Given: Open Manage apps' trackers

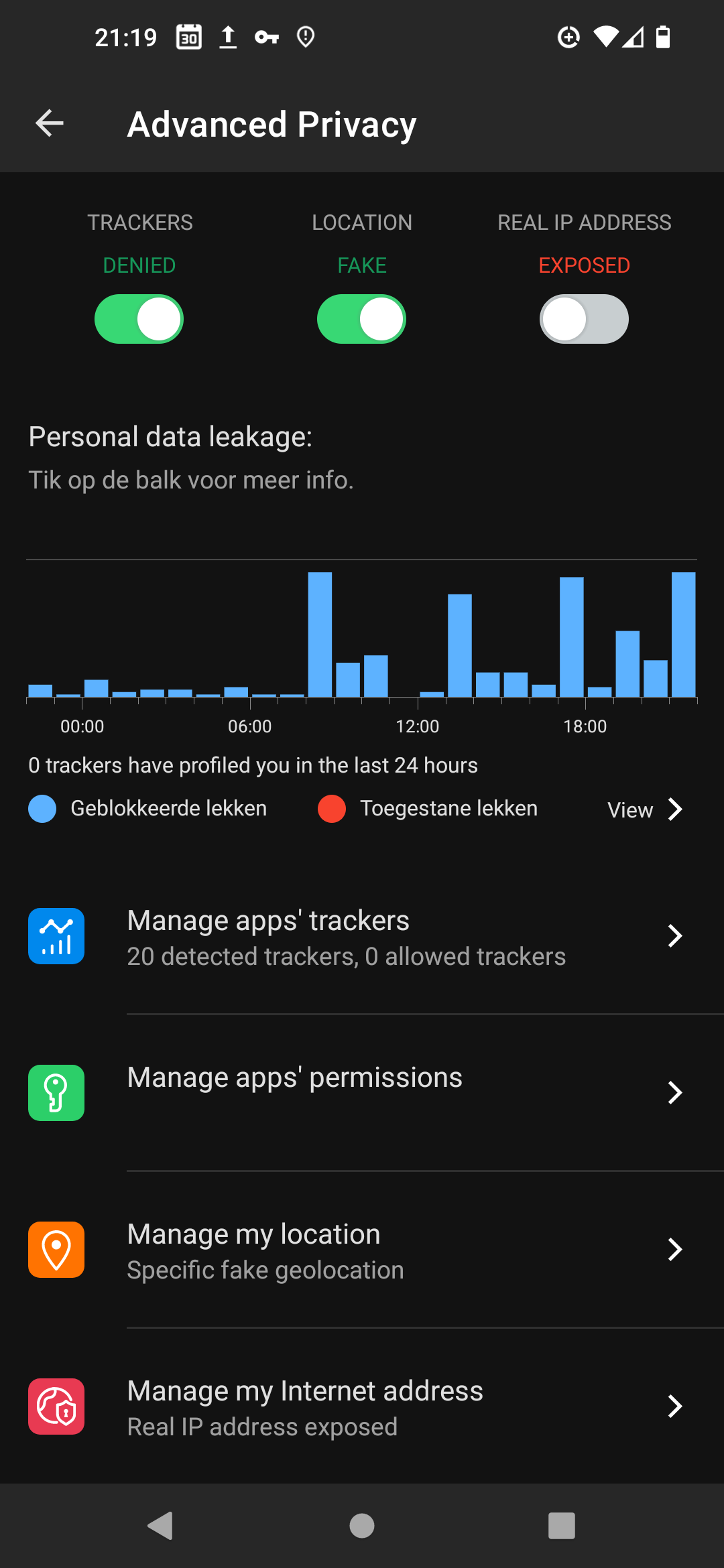Looking at the screenshot, I should pyautogui.click(x=362, y=937).
